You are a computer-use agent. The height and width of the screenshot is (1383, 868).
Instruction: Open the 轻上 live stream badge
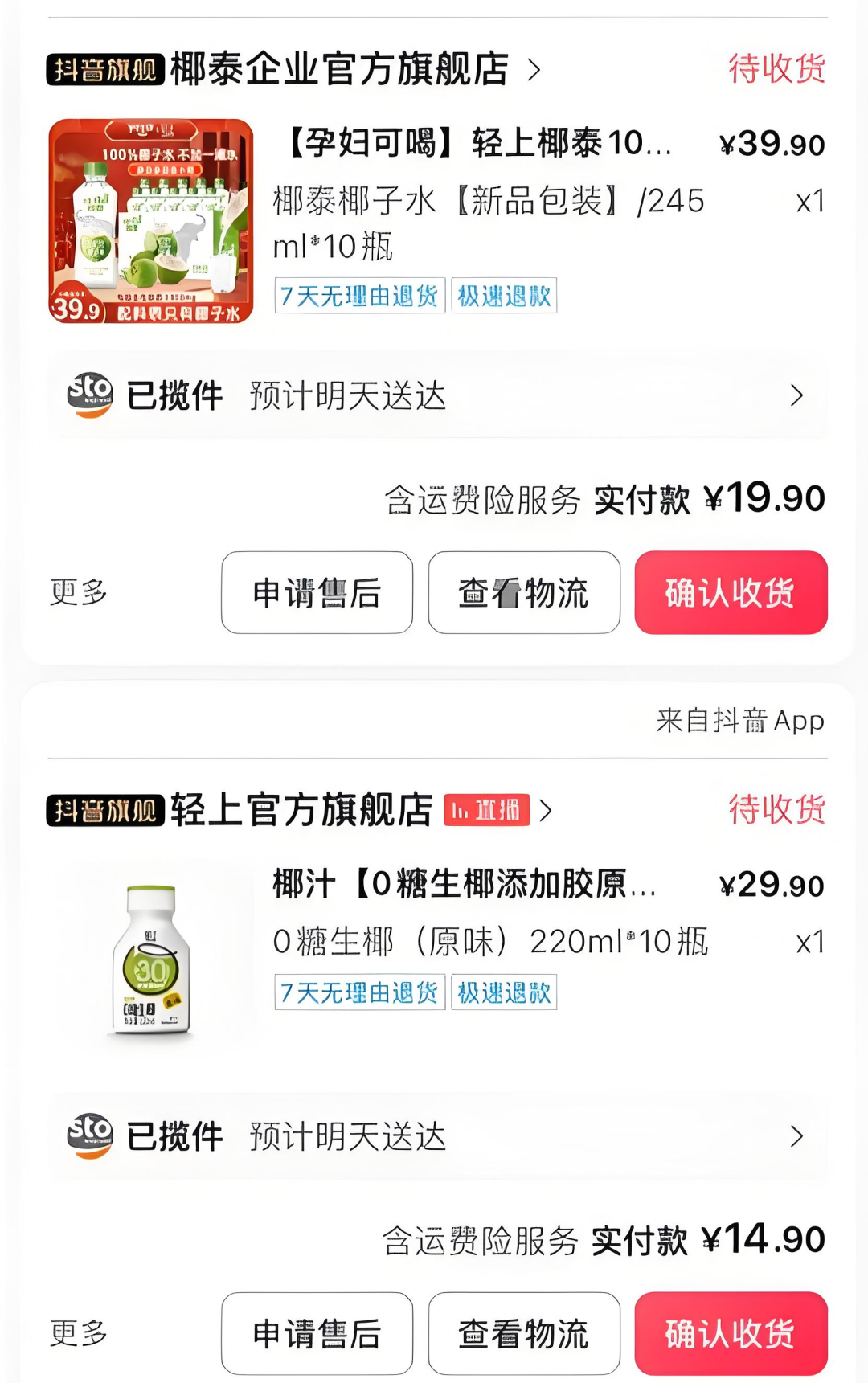point(486,810)
